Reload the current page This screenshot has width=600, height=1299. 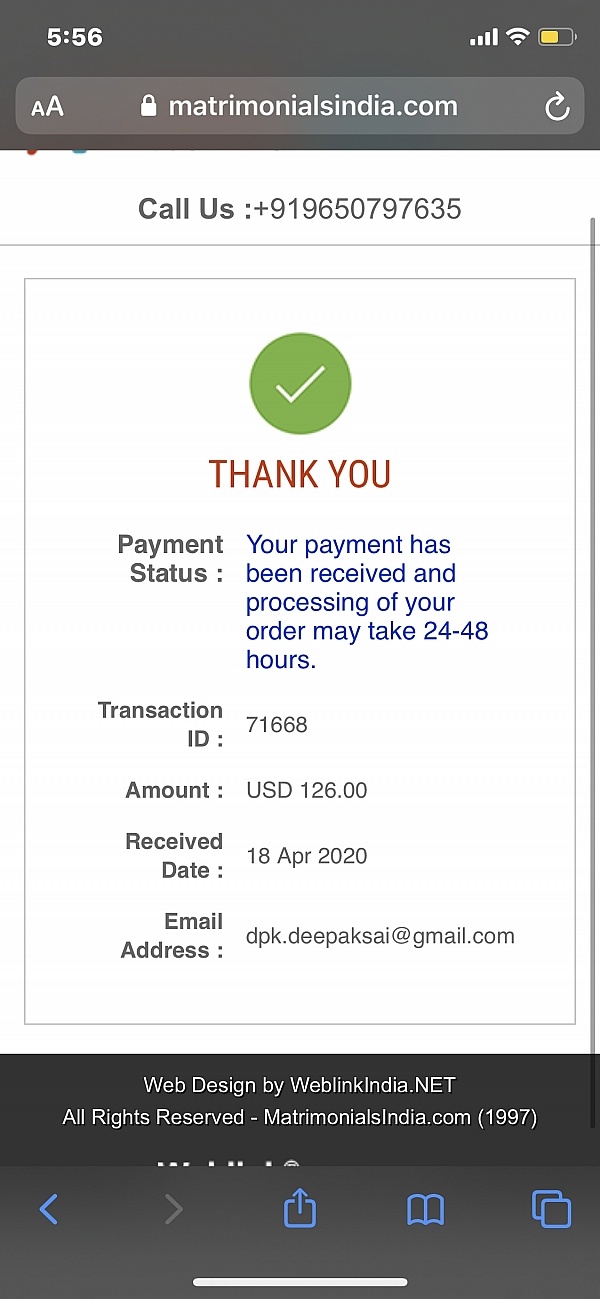(x=556, y=107)
